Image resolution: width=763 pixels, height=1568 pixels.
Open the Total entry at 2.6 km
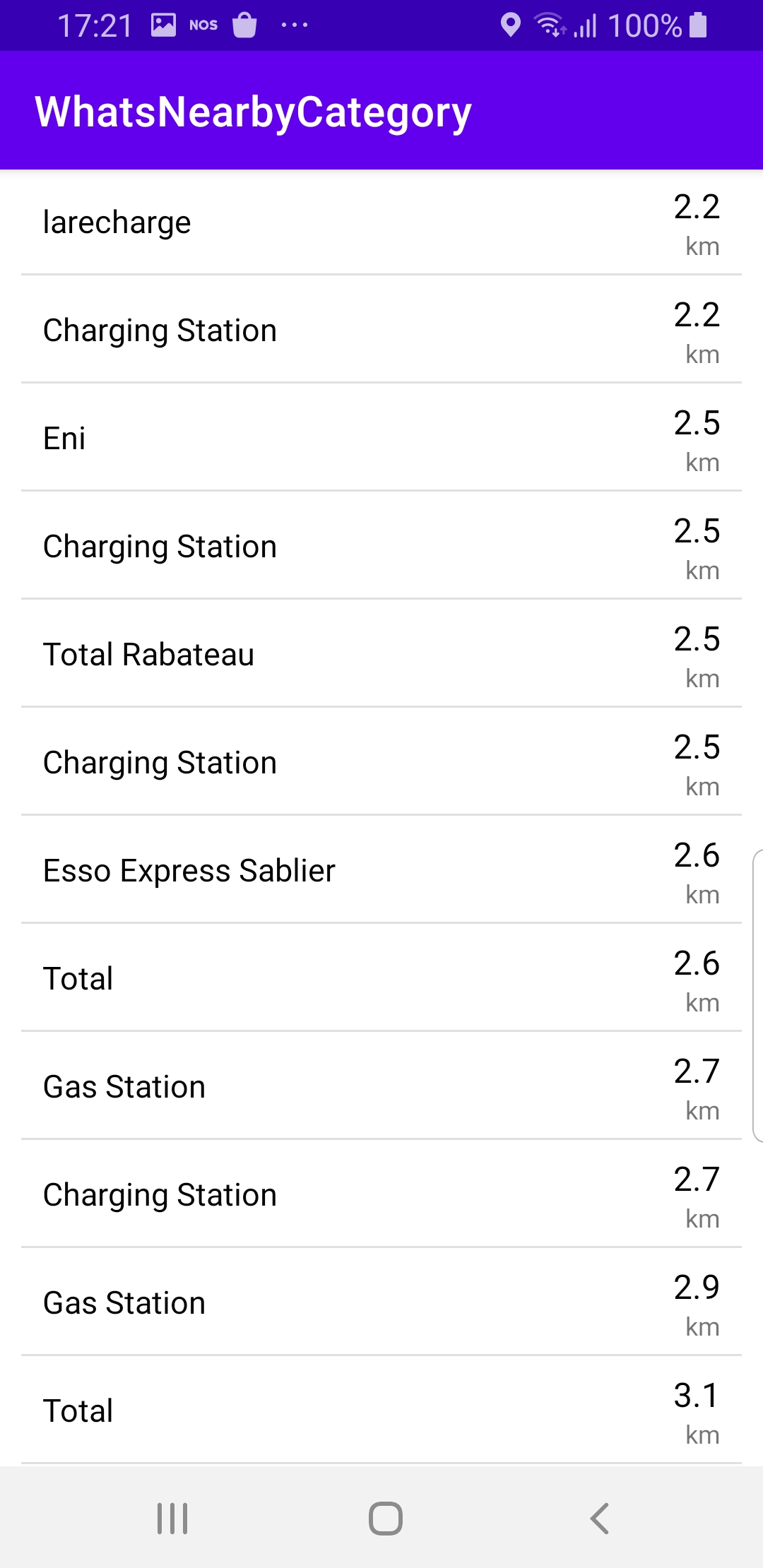pyautogui.click(x=381, y=979)
